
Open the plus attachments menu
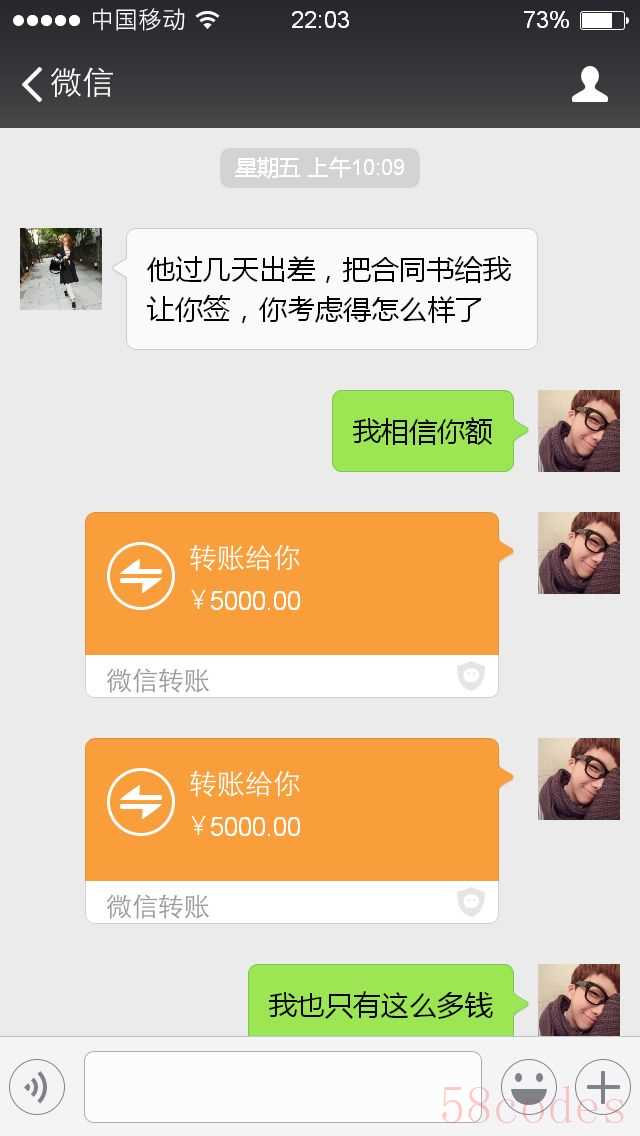(x=602, y=1086)
